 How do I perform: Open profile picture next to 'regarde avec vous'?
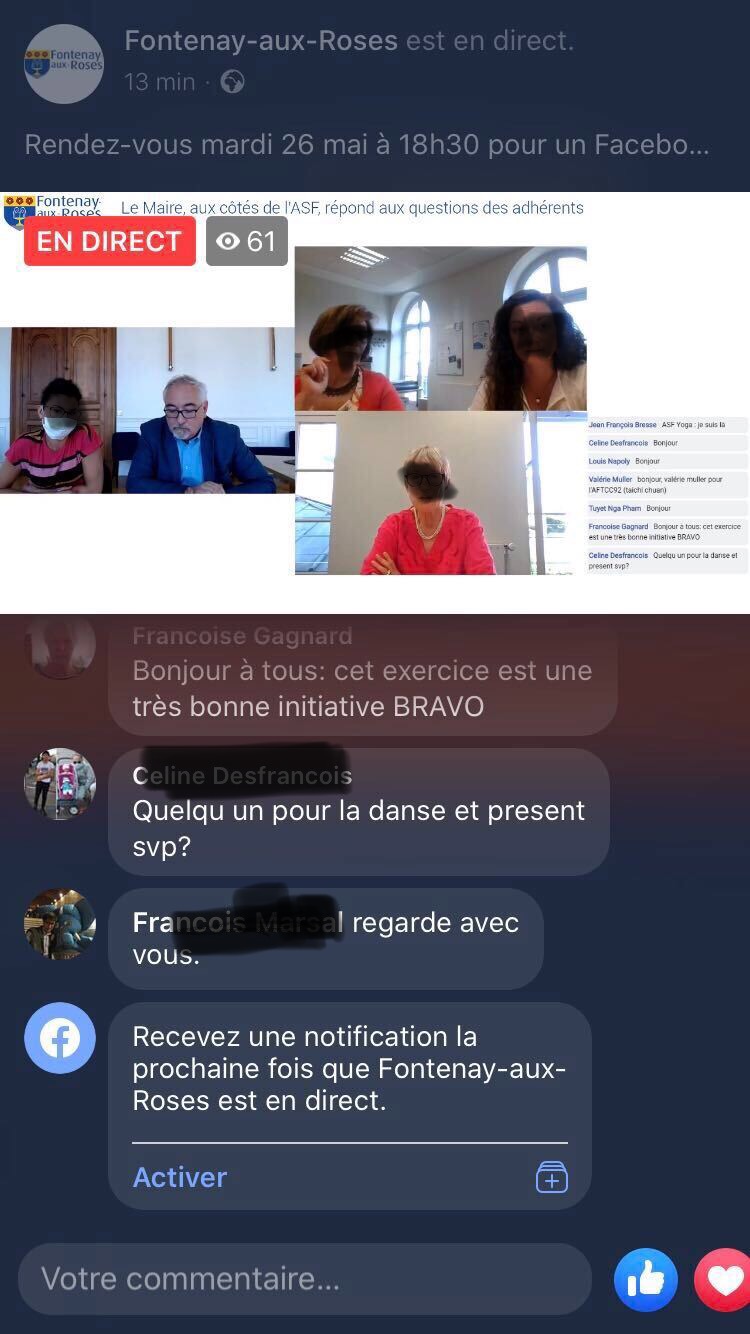click(60, 924)
